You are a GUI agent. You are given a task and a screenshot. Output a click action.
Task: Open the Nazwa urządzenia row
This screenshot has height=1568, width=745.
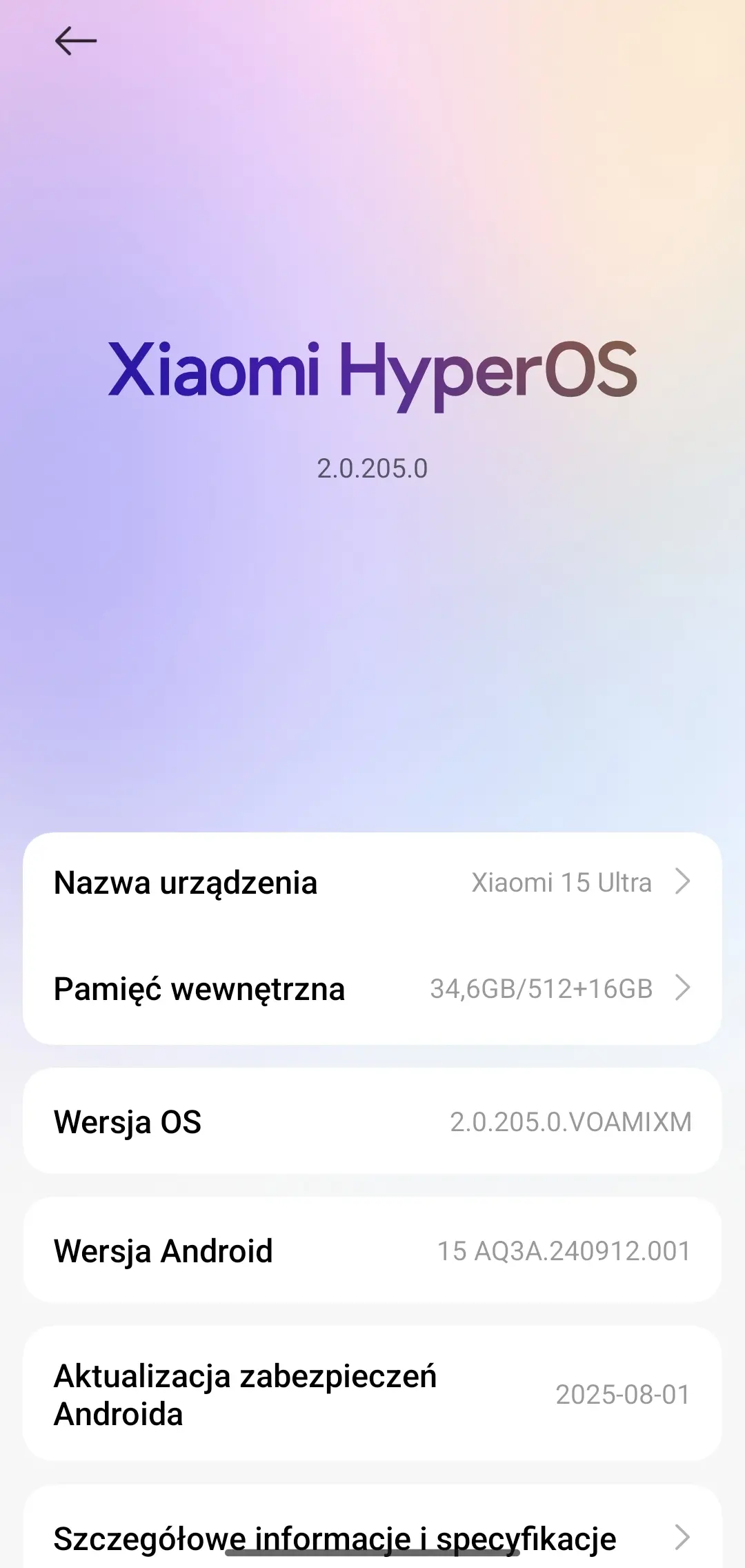372,883
